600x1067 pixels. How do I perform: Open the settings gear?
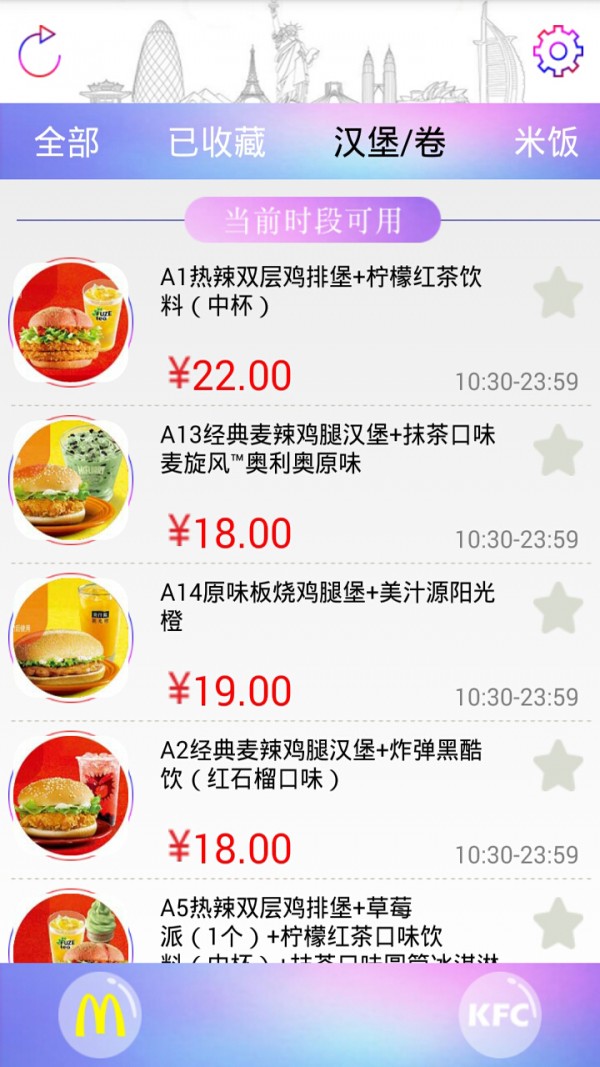click(x=557, y=50)
